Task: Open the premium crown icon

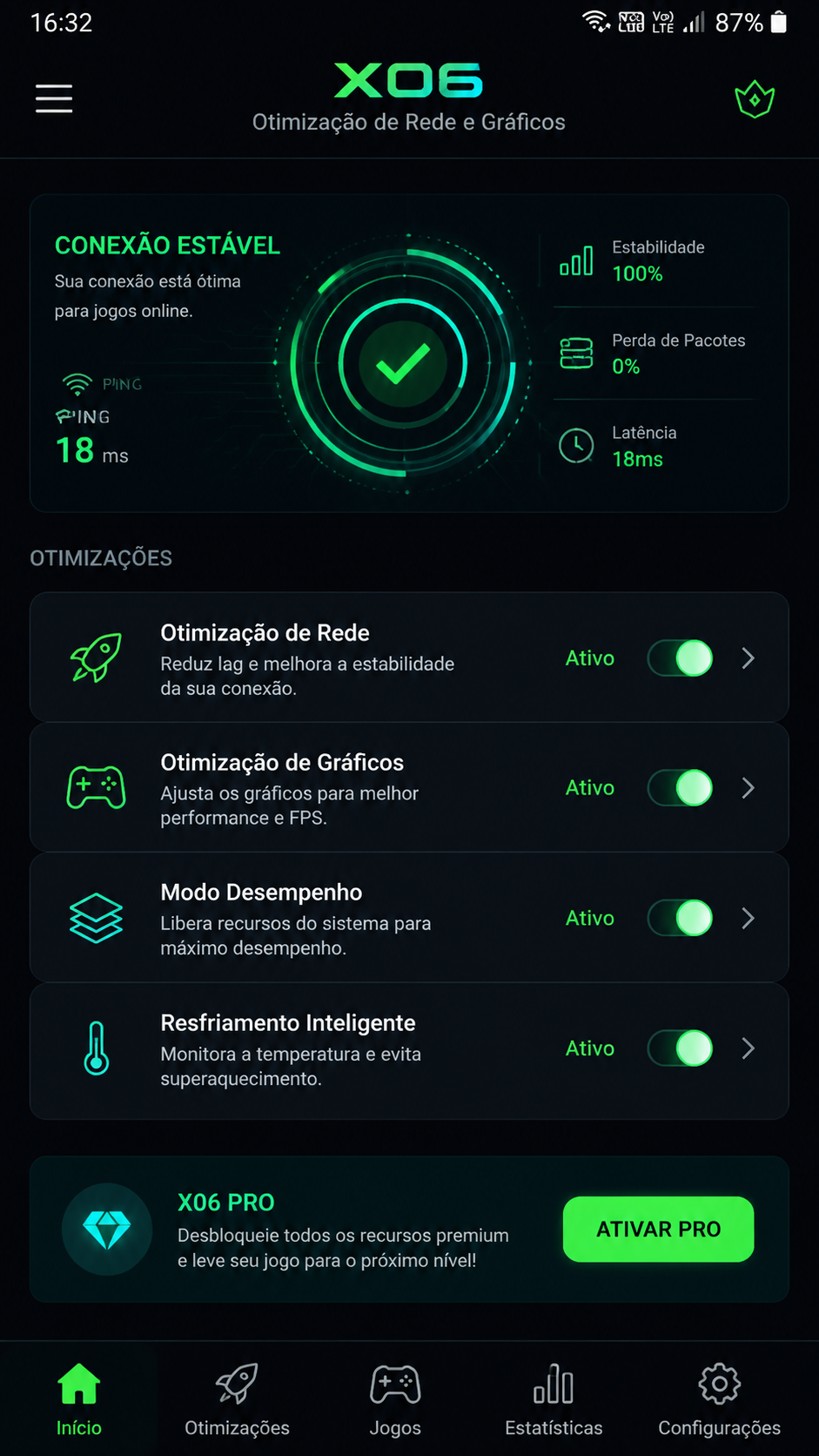Action: [x=755, y=99]
